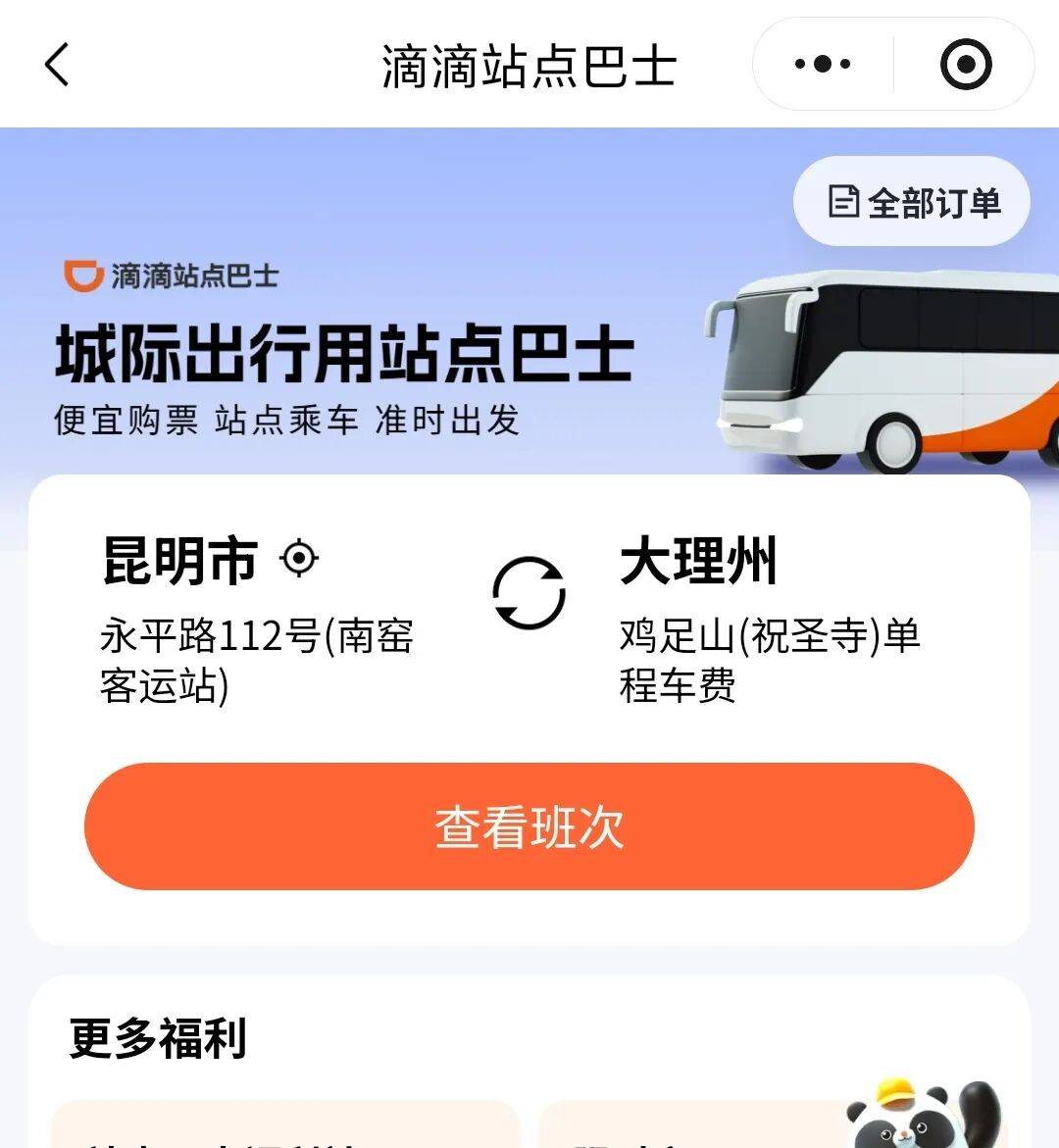Open the mini program three-dot menu
This screenshot has width=1059, height=1148.
[823, 65]
